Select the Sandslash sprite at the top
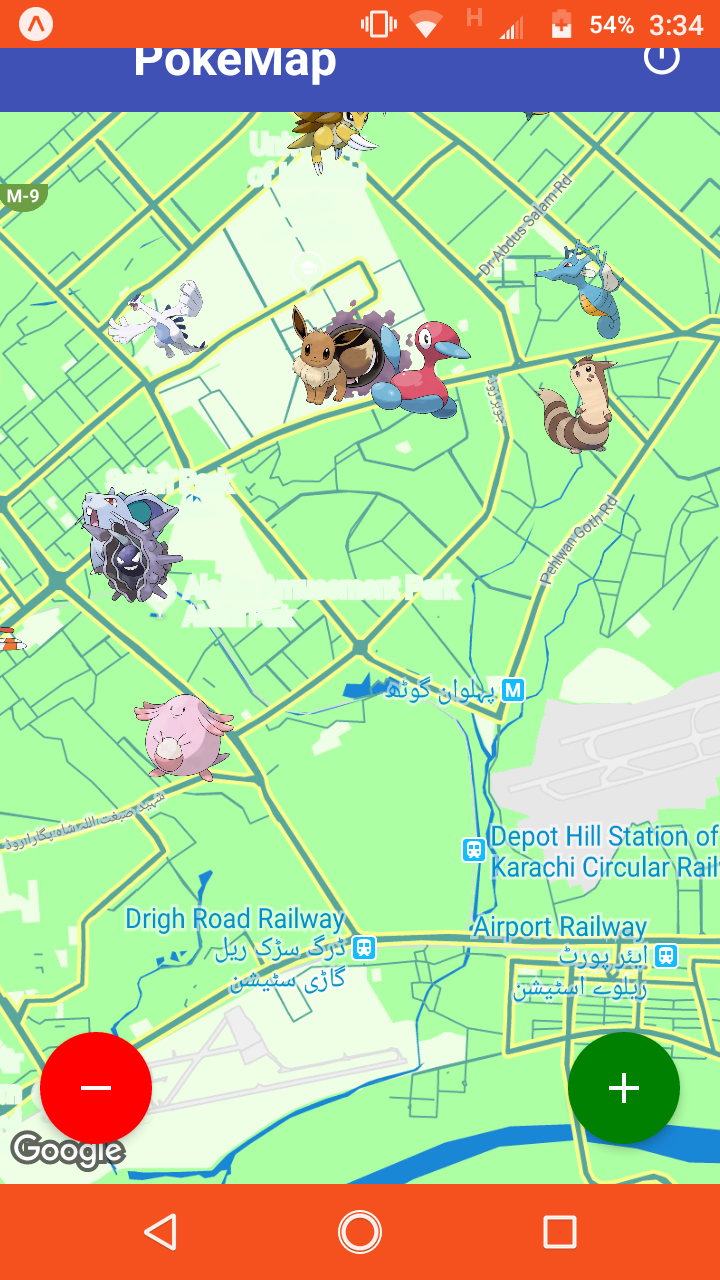 point(330,135)
